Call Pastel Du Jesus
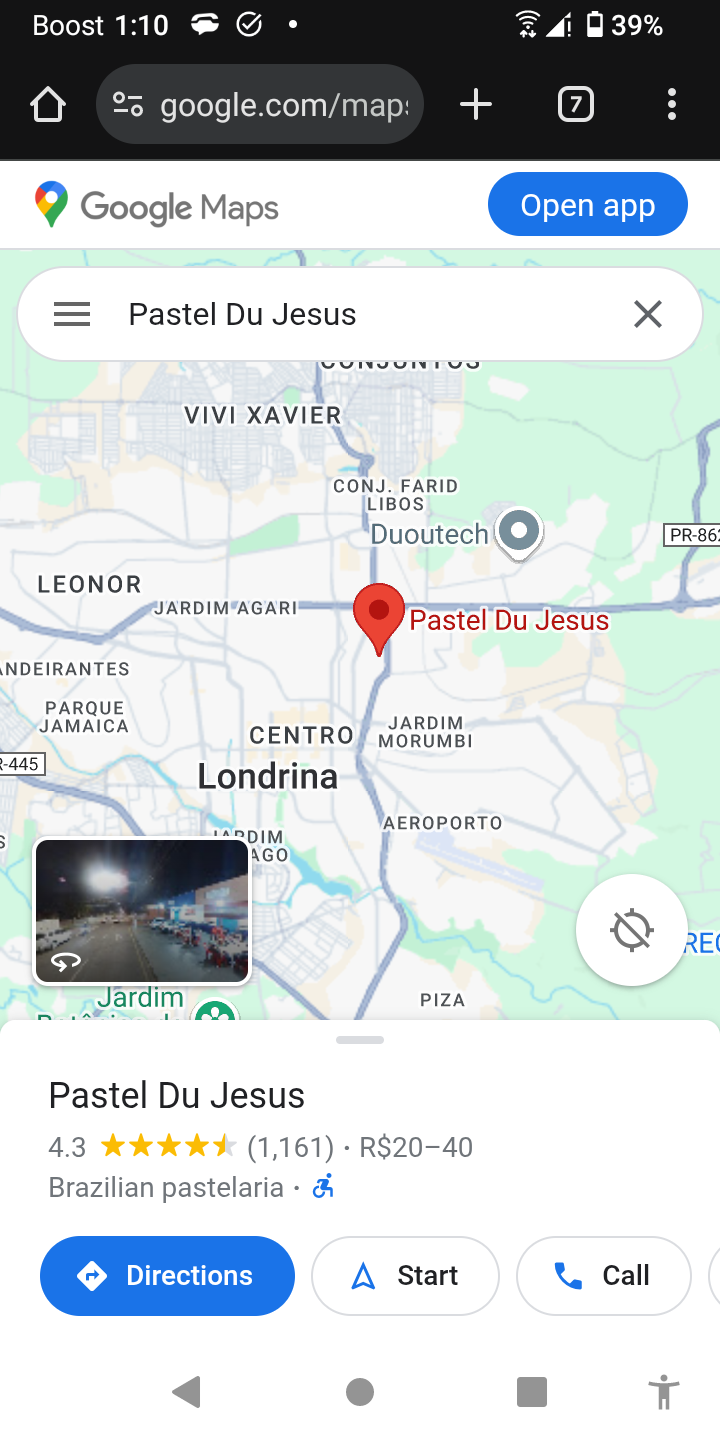This screenshot has width=720, height=1440. point(603,1276)
